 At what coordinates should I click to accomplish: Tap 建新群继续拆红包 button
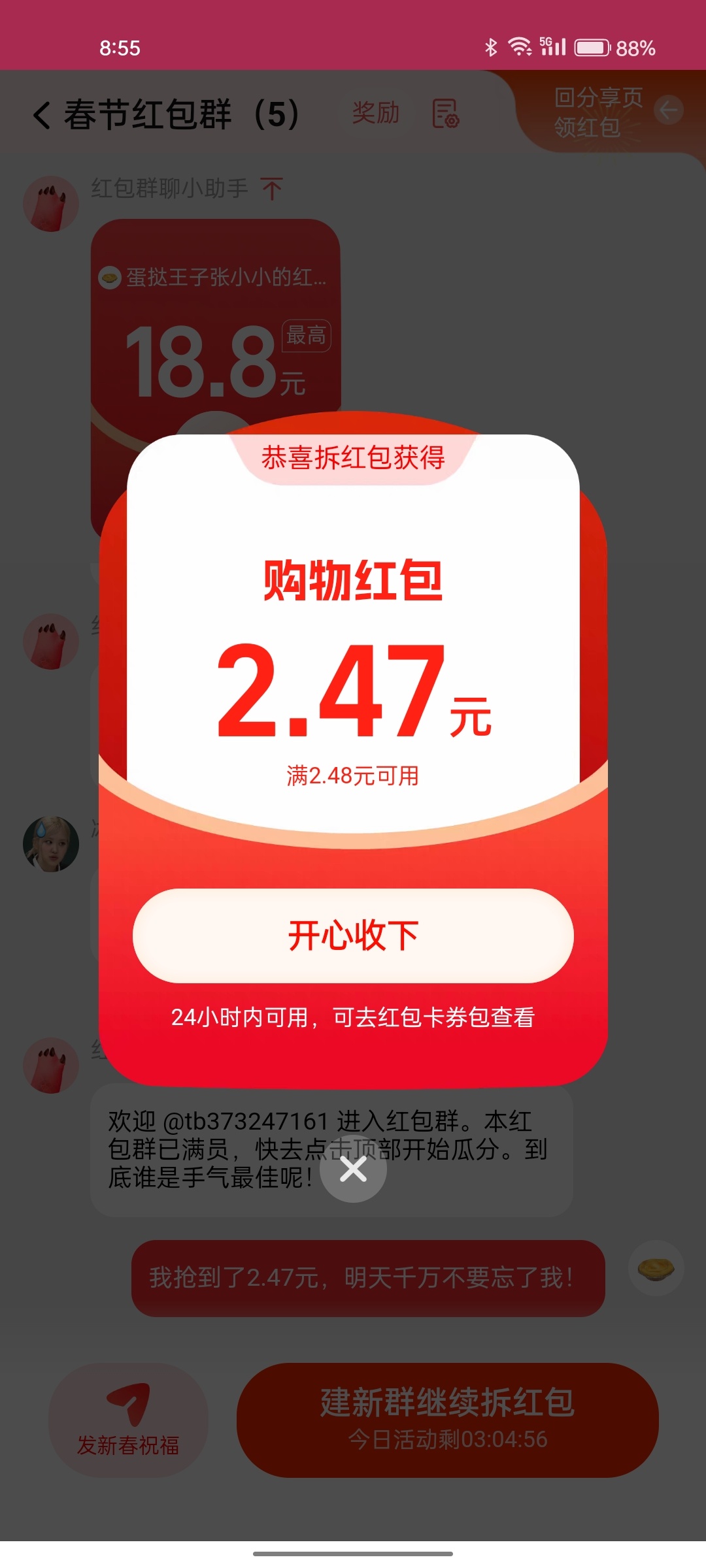[448, 1420]
